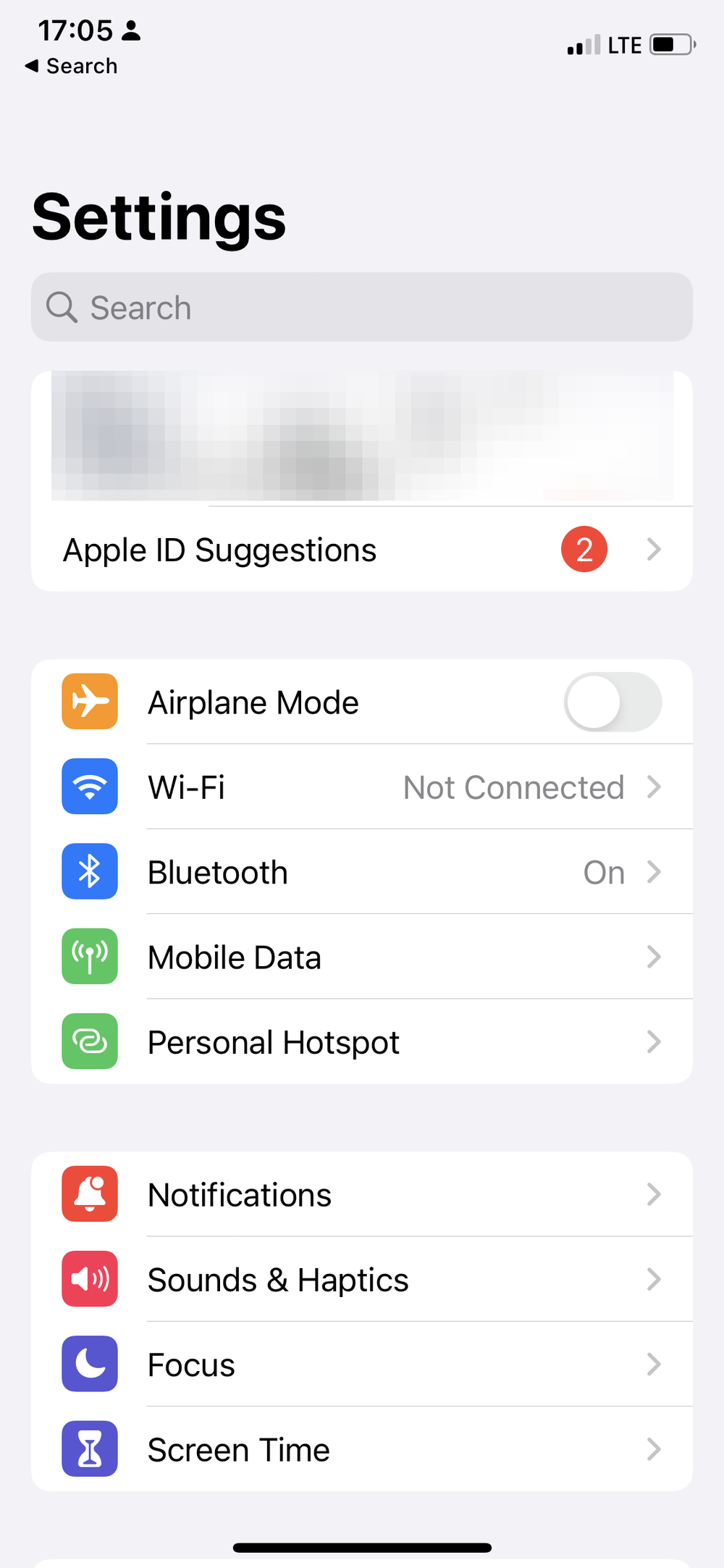This screenshot has height=1568, width=724.
Task: Click the Search input field
Action: click(362, 307)
